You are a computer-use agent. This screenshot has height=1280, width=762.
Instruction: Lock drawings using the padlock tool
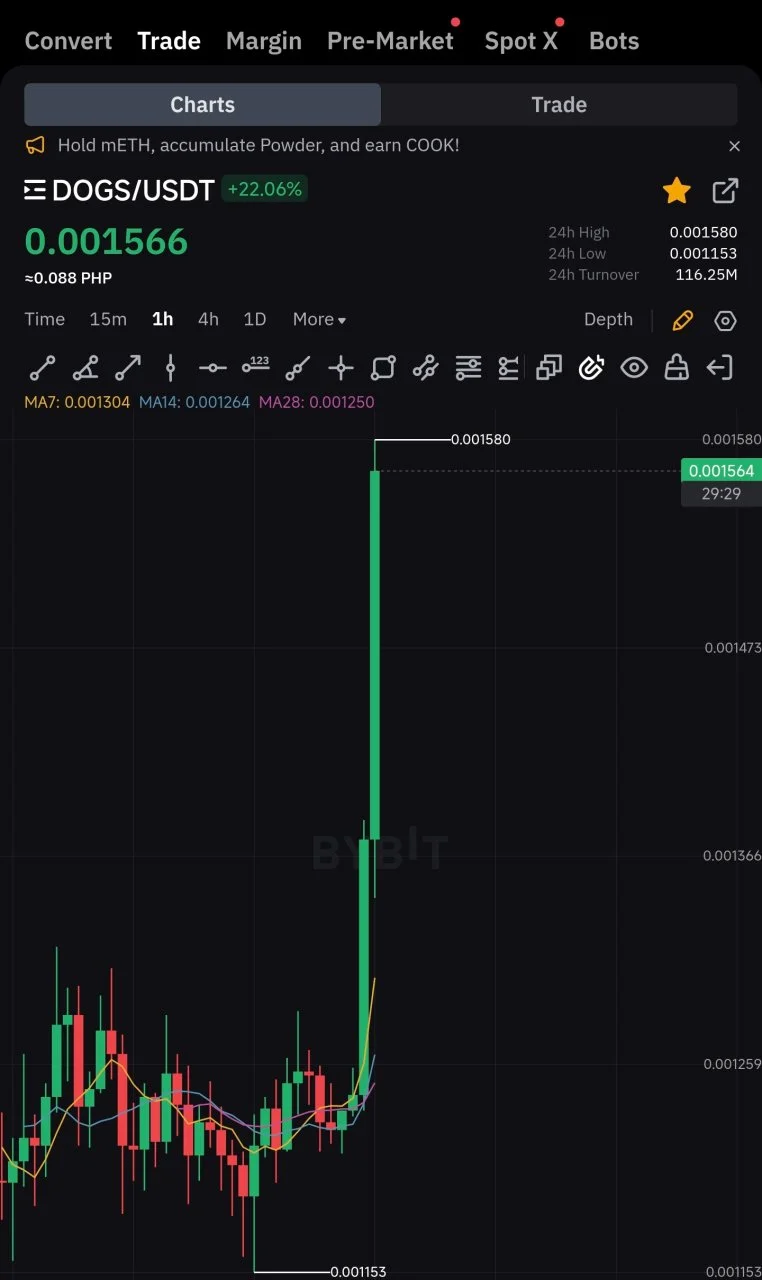pos(677,368)
